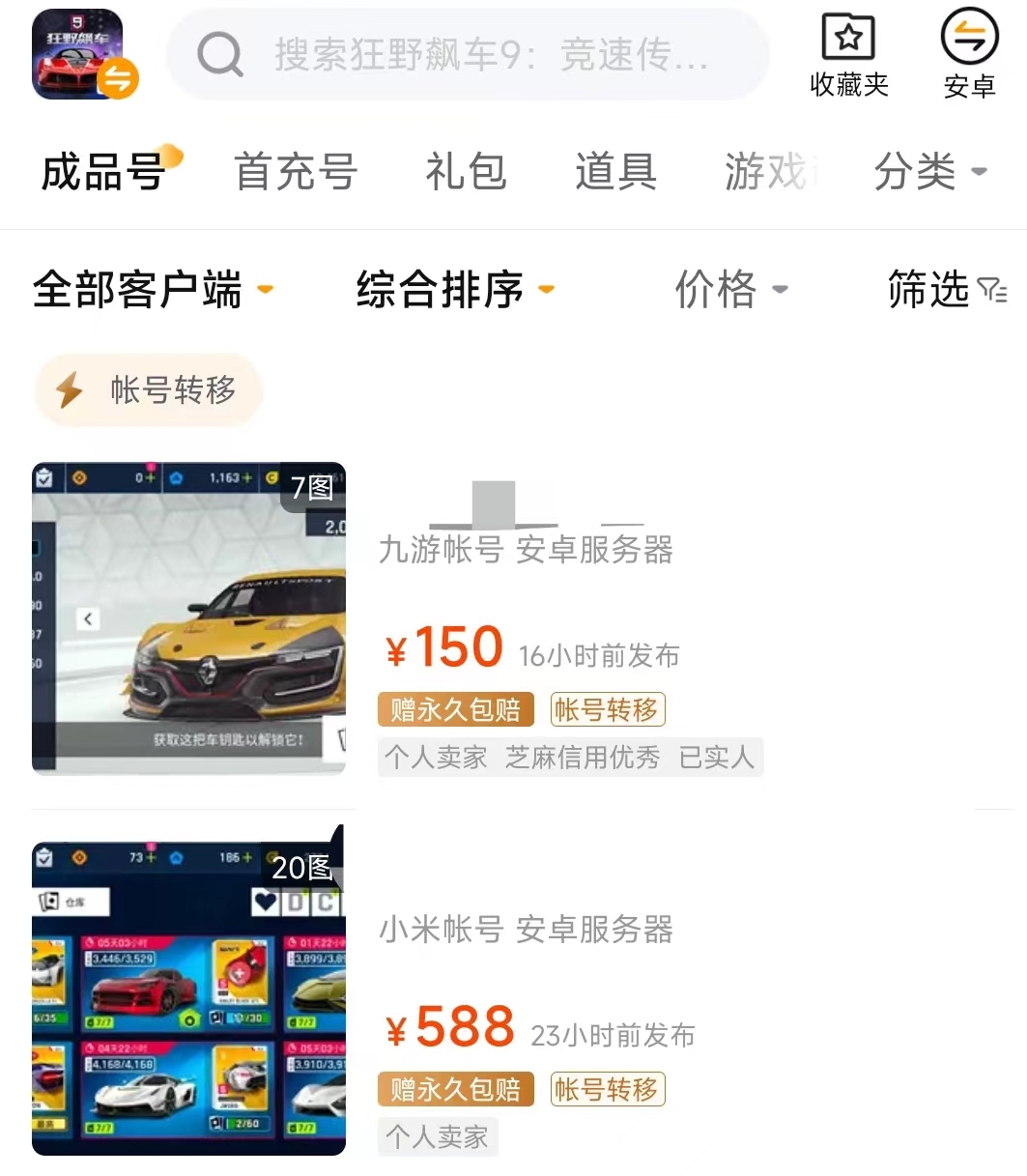Sort listings by 价格
Screen dimensions: 1027x1176
[x=730, y=290]
